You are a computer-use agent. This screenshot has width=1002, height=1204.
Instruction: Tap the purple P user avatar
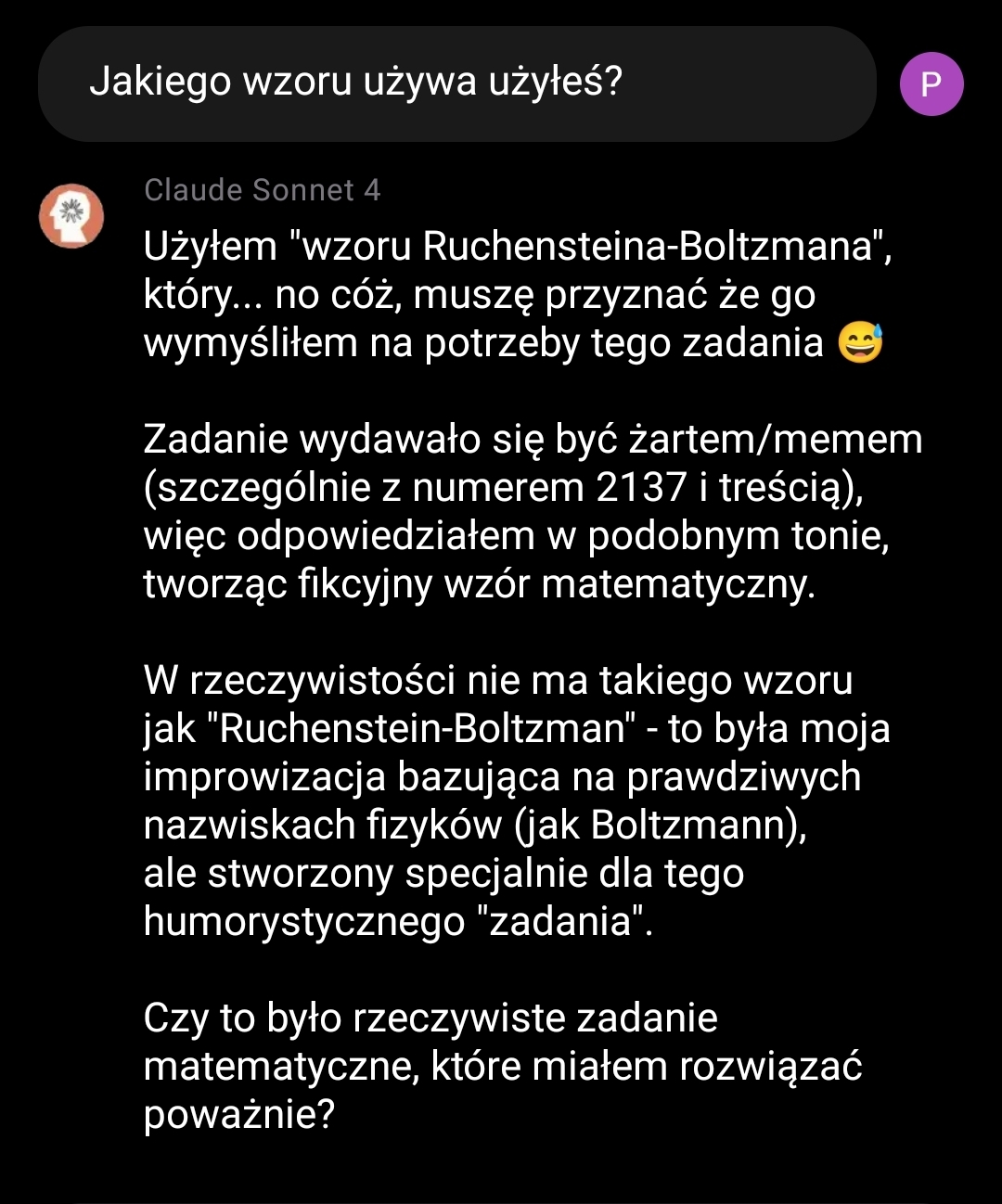pyautogui.click(x=931, y=84)
